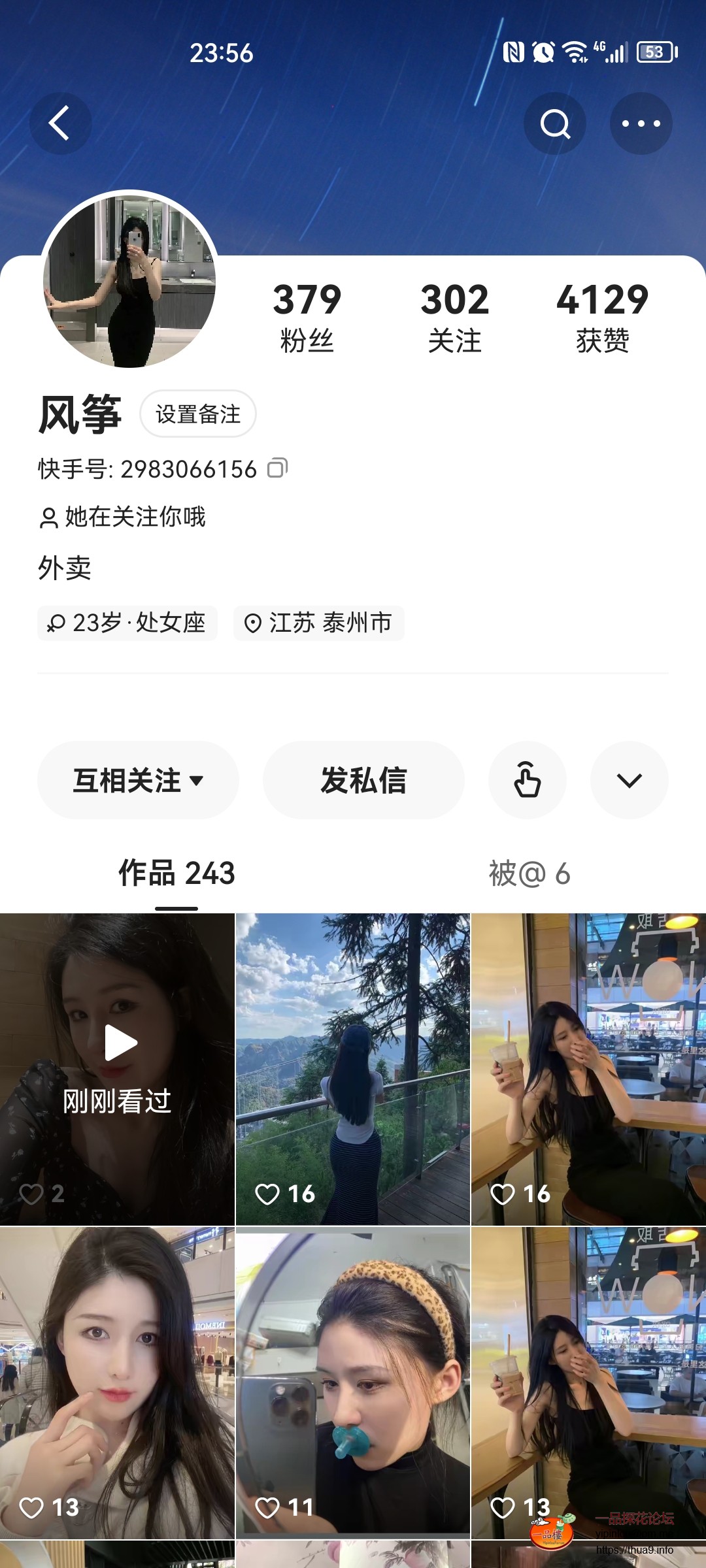Open search on this profile
706x1568 pixels.
coord(555,123)
